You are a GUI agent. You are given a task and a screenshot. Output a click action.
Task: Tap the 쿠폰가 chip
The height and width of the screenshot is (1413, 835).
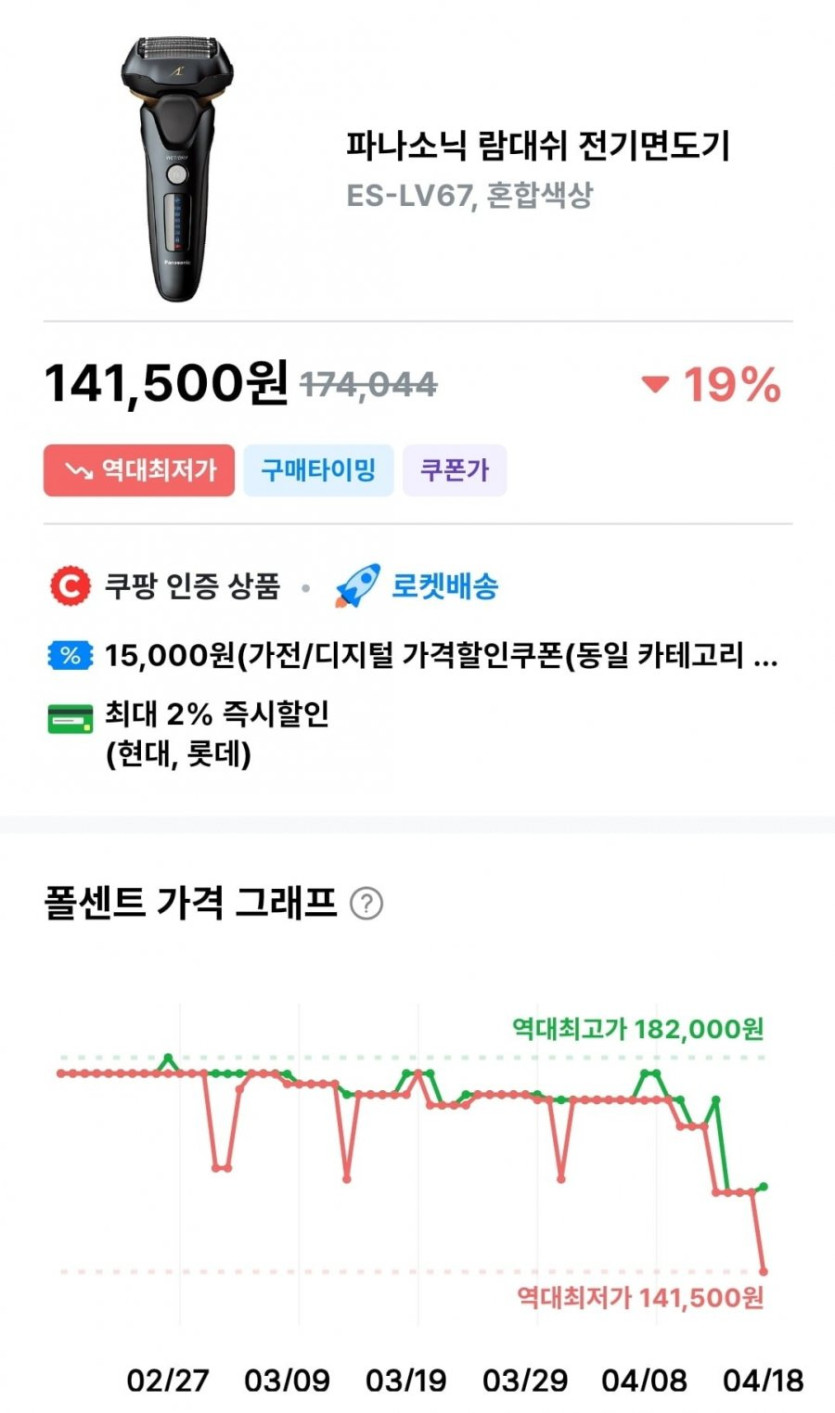[x=454, y=471]
